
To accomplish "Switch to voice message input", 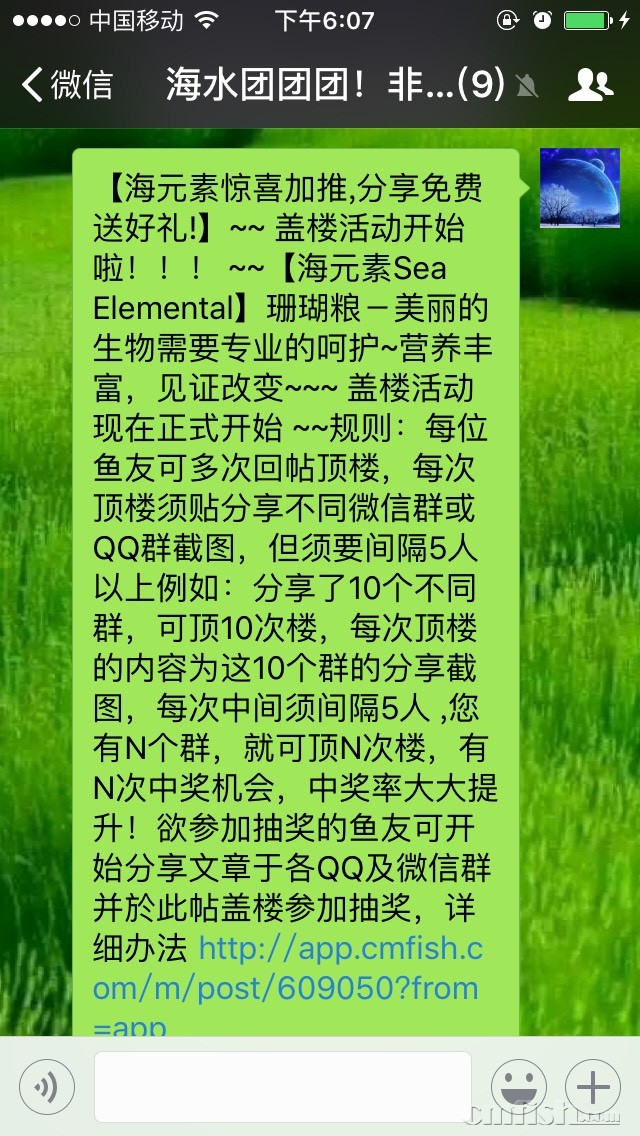I will click(46, 1087).
